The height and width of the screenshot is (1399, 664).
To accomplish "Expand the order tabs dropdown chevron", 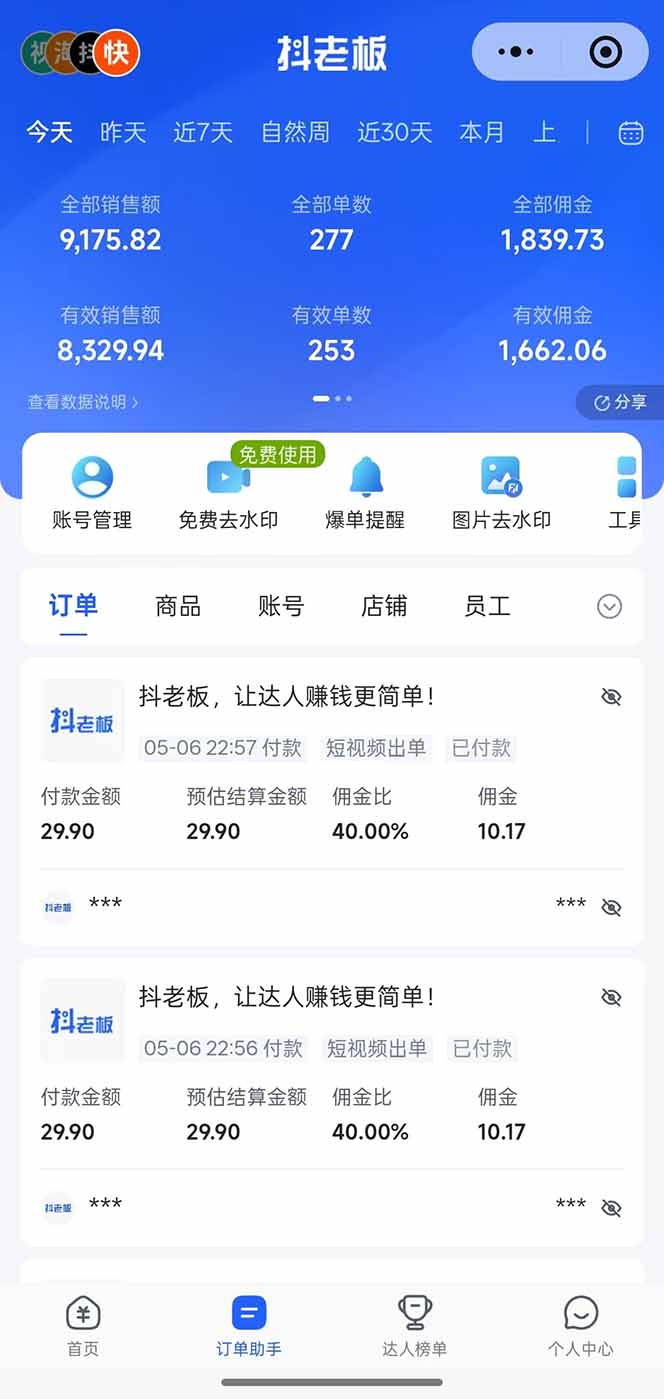I will pos(610,606).
